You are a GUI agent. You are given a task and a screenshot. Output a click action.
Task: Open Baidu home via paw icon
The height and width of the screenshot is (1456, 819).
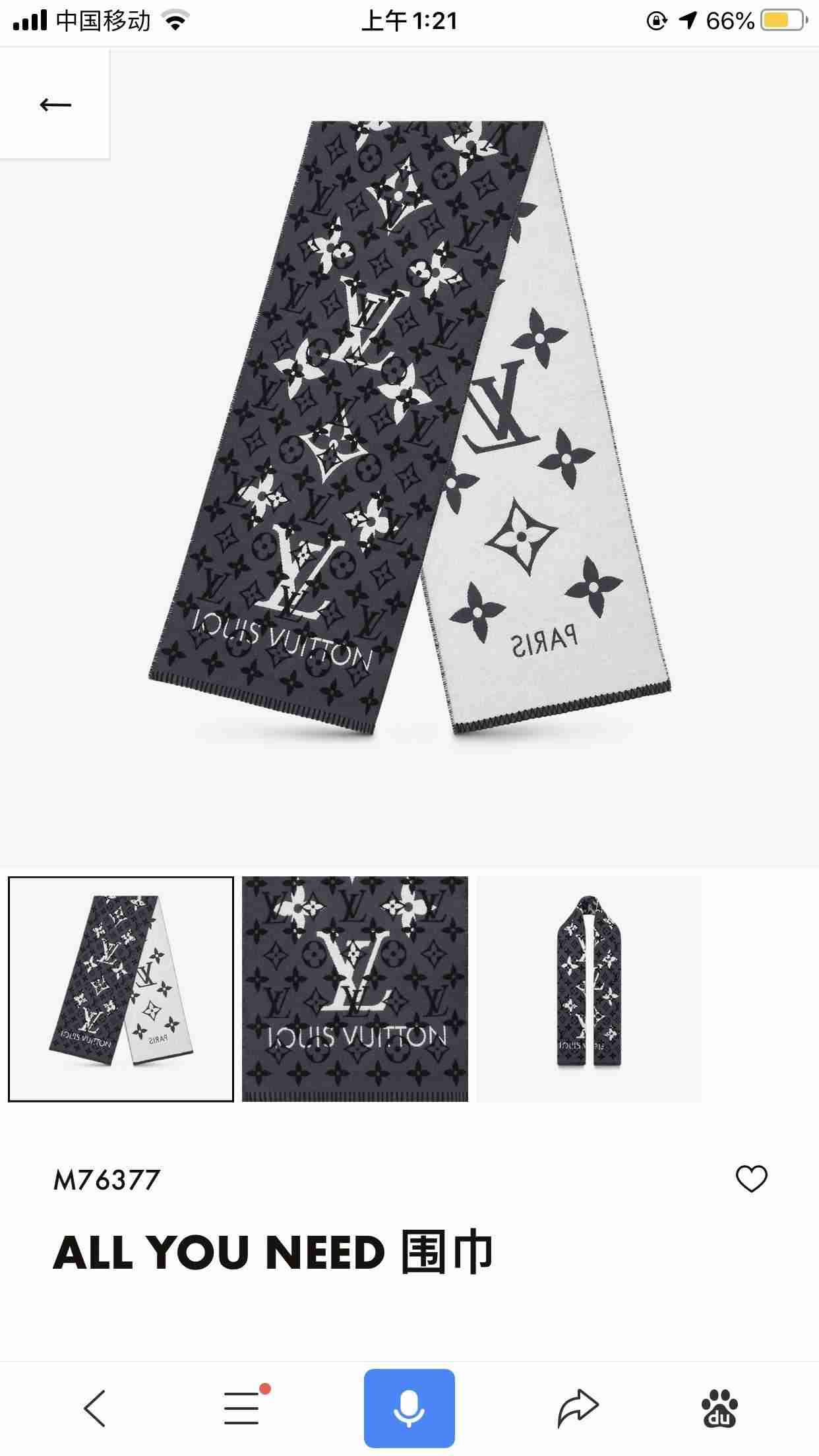[719, 1408]
